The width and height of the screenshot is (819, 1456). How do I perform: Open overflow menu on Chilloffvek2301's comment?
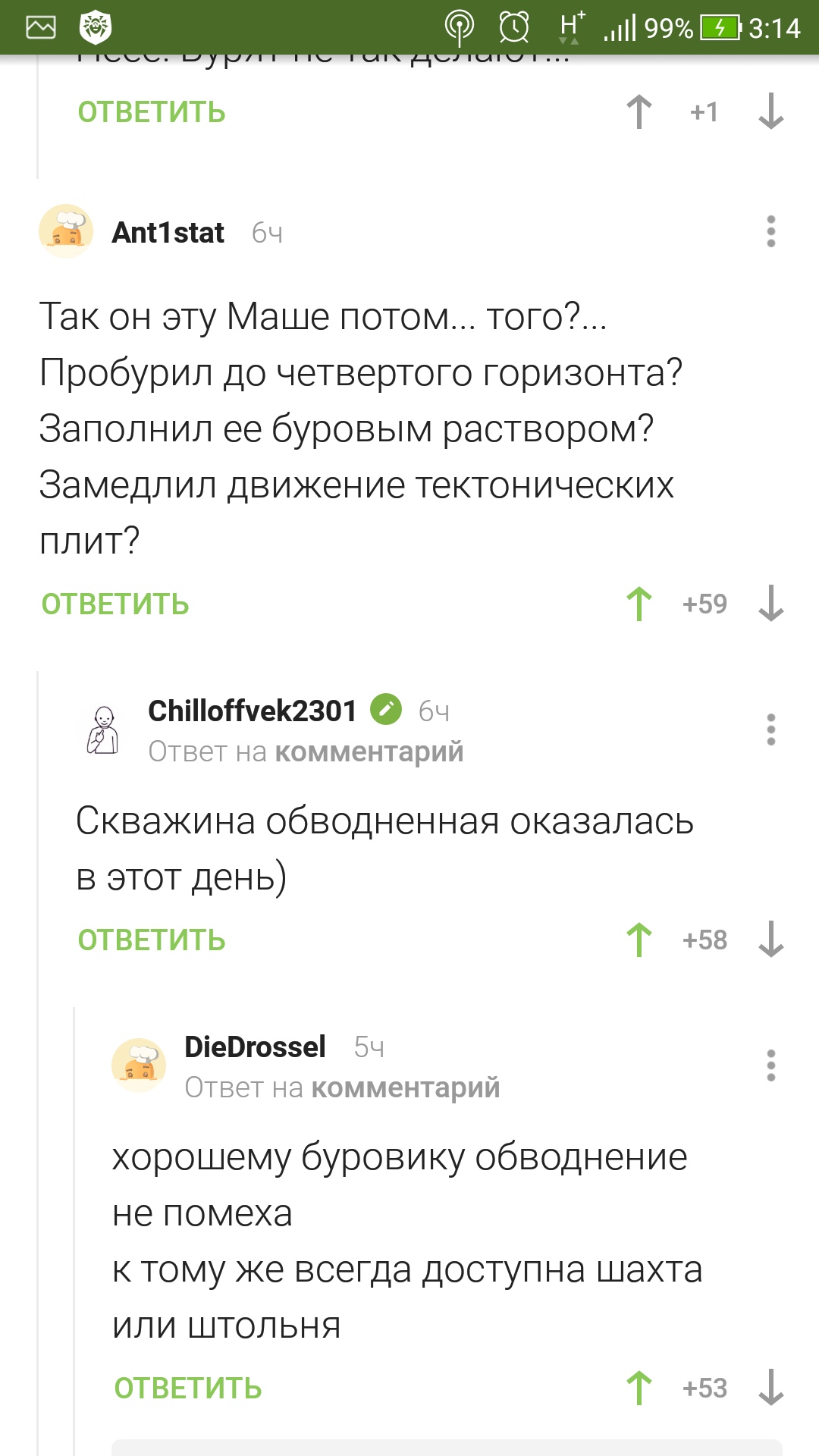click(x=770, y=730)
